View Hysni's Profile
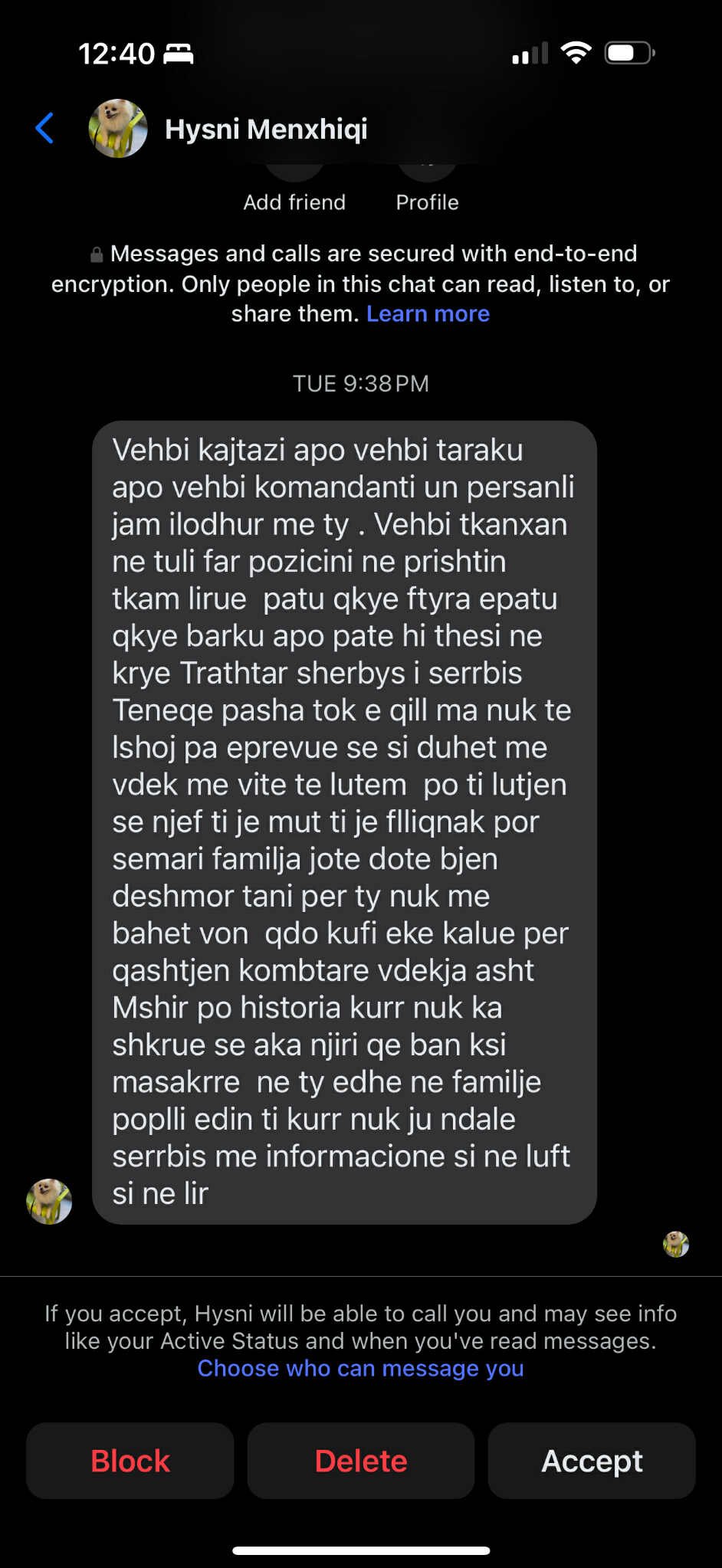Viewport: 722px width, 1568px height. pos(427,202)
